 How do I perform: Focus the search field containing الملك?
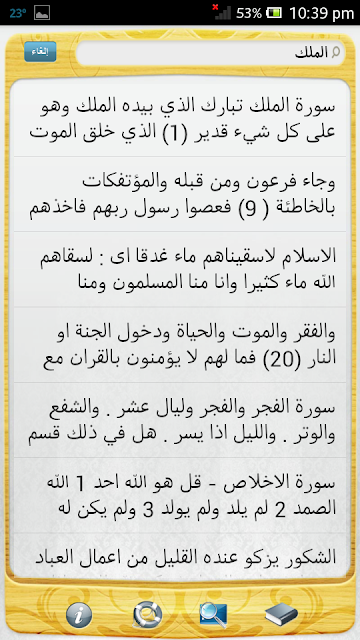tap(210, 53)
